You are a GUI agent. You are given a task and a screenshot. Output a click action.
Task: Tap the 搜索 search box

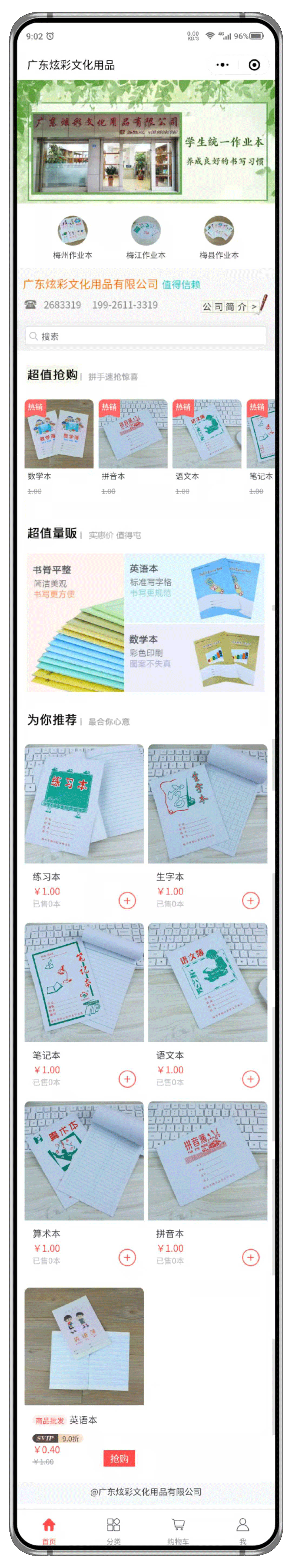(x=146, y=336)
